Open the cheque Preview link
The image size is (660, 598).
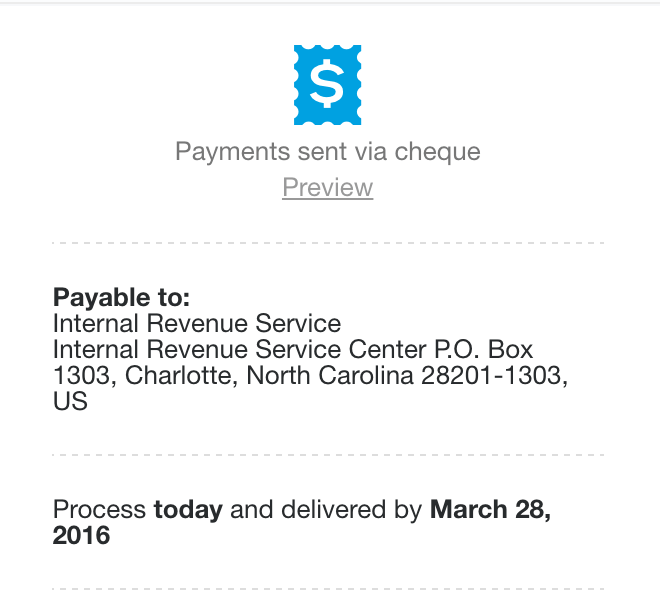tap(328, 188)
